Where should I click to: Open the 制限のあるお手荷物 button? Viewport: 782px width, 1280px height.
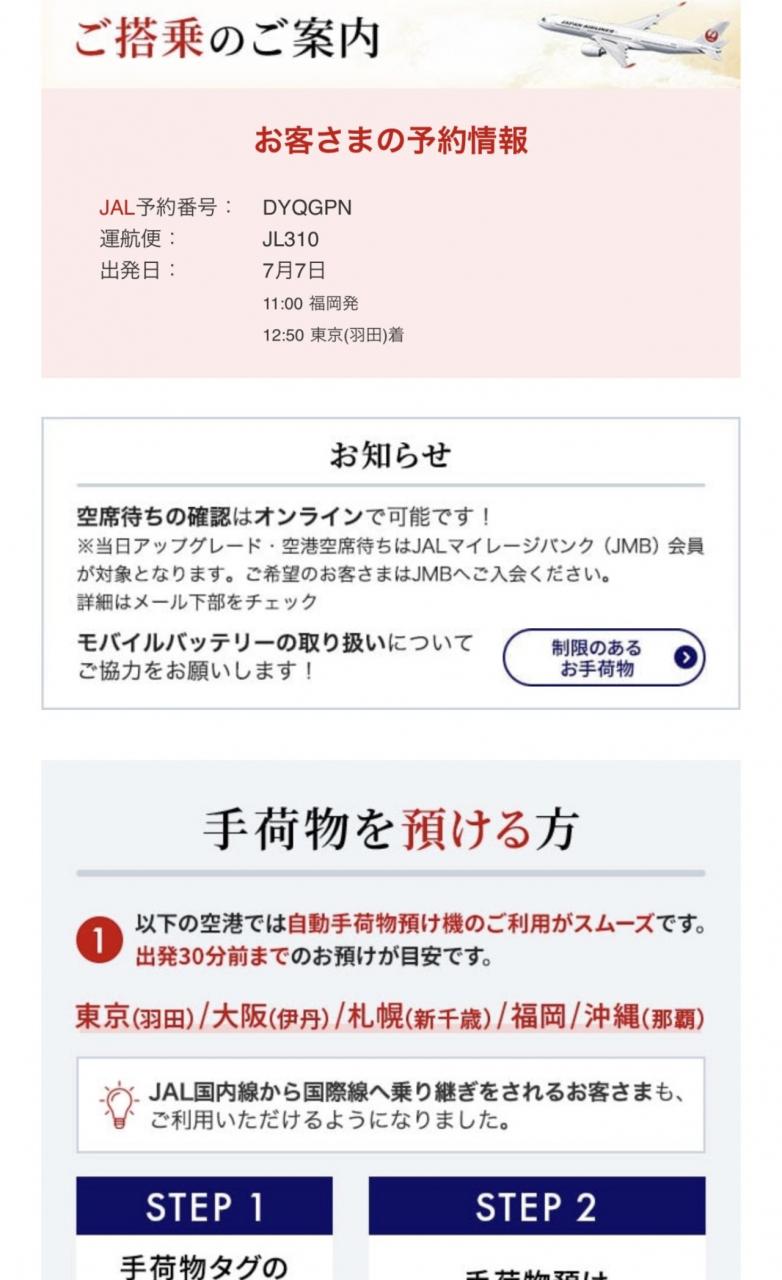click(604, 657)
